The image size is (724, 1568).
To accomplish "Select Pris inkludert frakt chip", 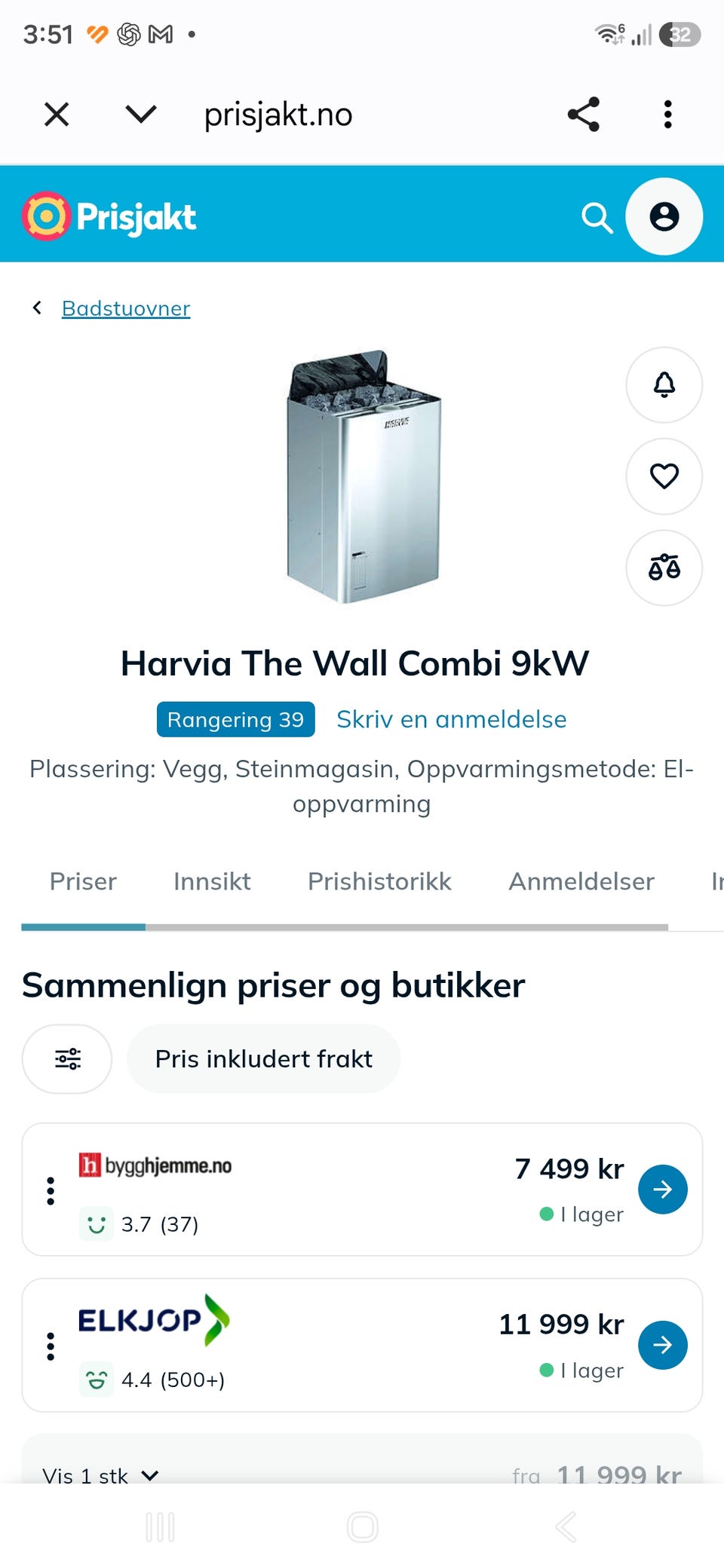I will [264, 1059].
